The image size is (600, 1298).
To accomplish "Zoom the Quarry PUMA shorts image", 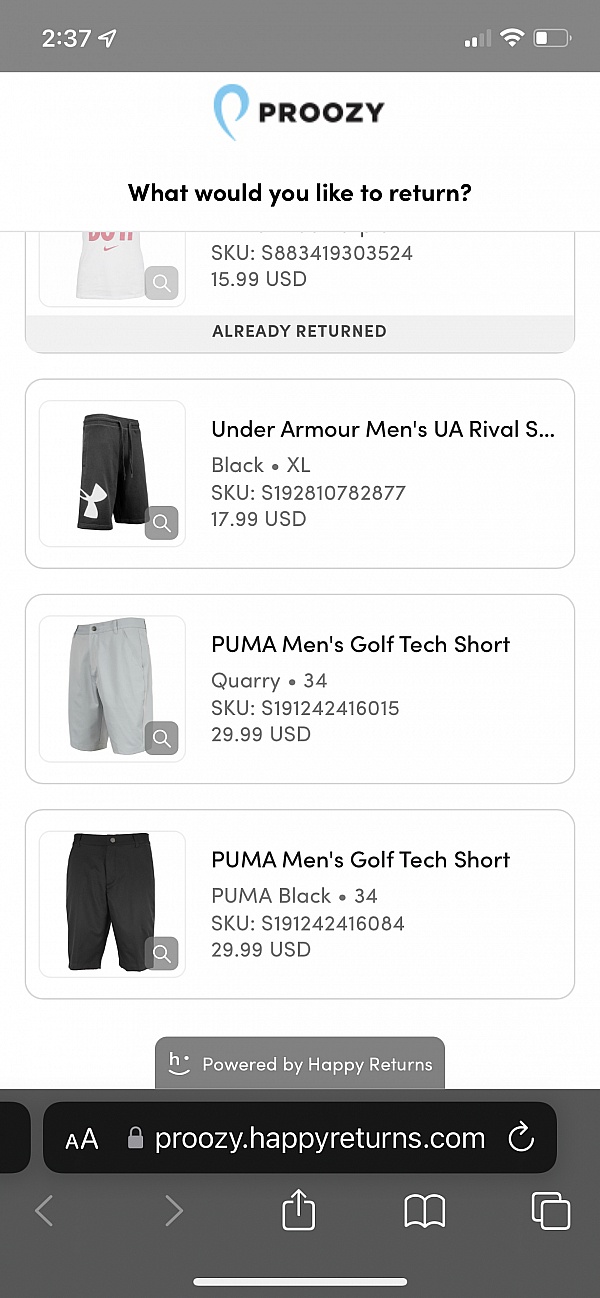I will coord(161,738).
